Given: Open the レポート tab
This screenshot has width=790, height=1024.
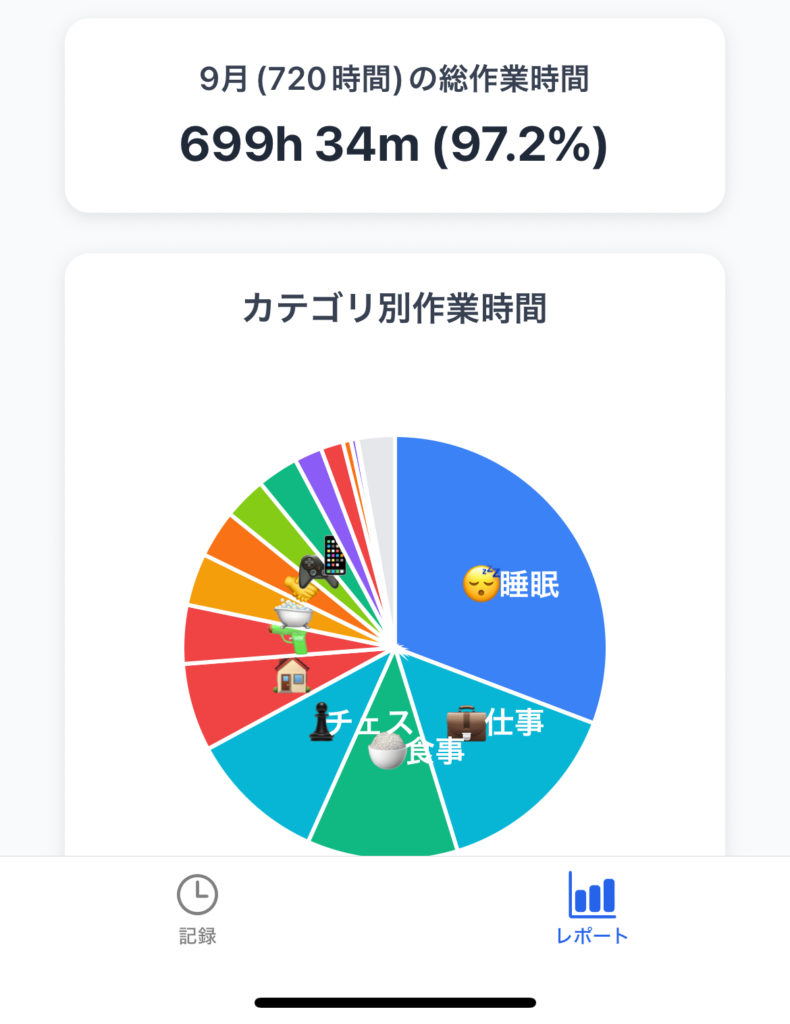Looking at the screenshot, I should point(592,908).
